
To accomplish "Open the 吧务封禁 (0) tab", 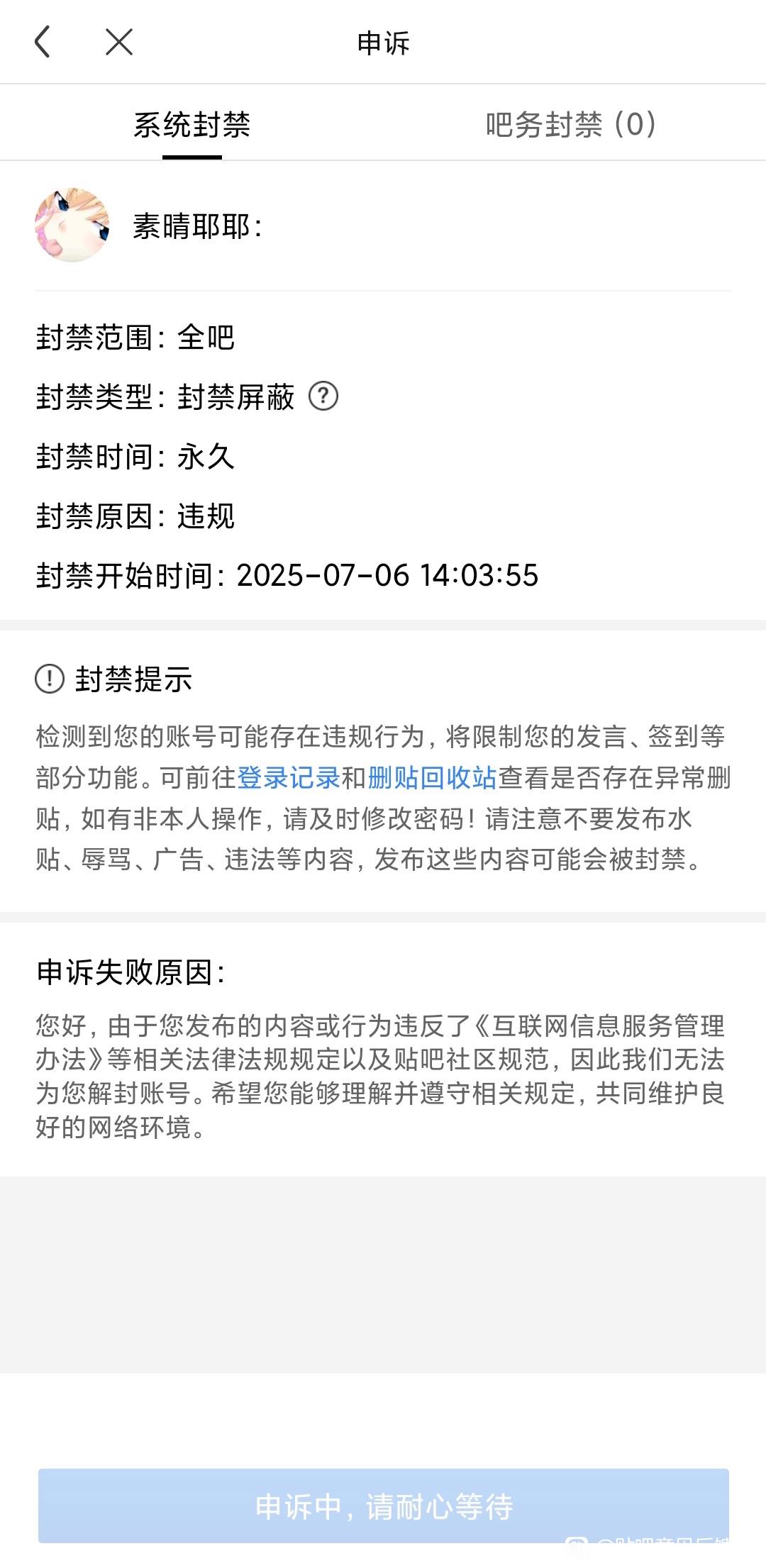I will 571,126.
